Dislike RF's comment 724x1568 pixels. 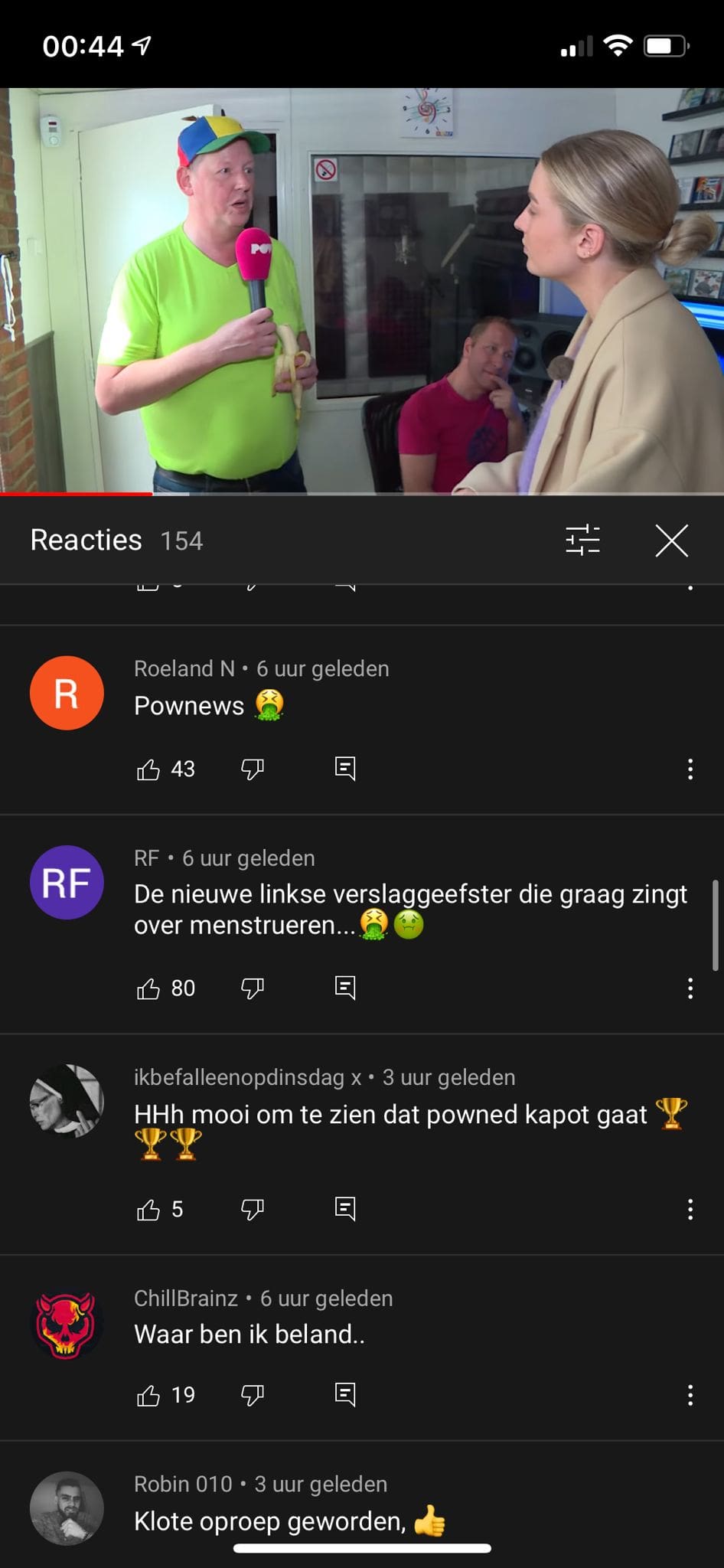pyautogui.click(x=252, y=989)
